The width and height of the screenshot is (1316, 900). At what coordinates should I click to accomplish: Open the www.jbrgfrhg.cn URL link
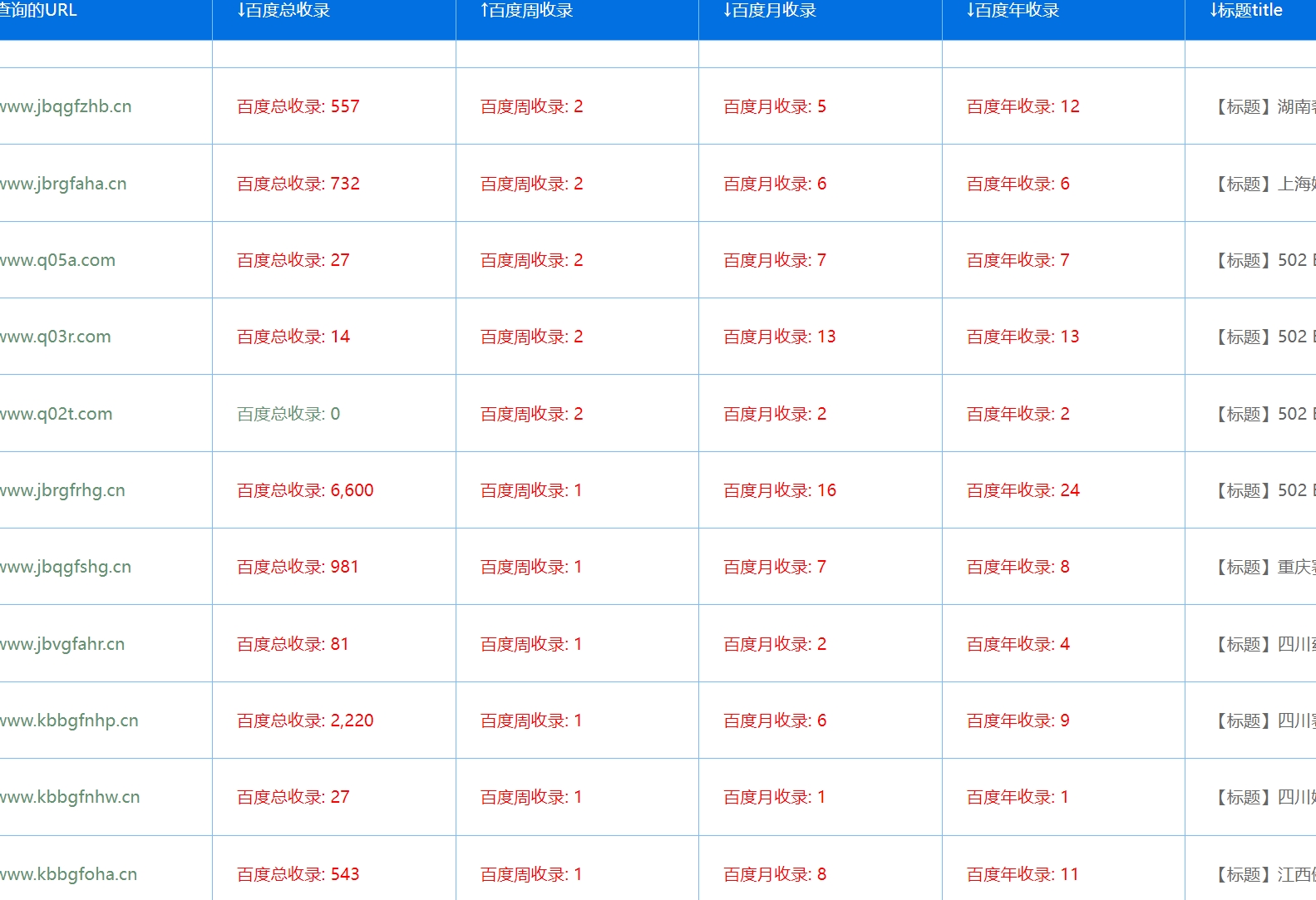coord(62,490)
